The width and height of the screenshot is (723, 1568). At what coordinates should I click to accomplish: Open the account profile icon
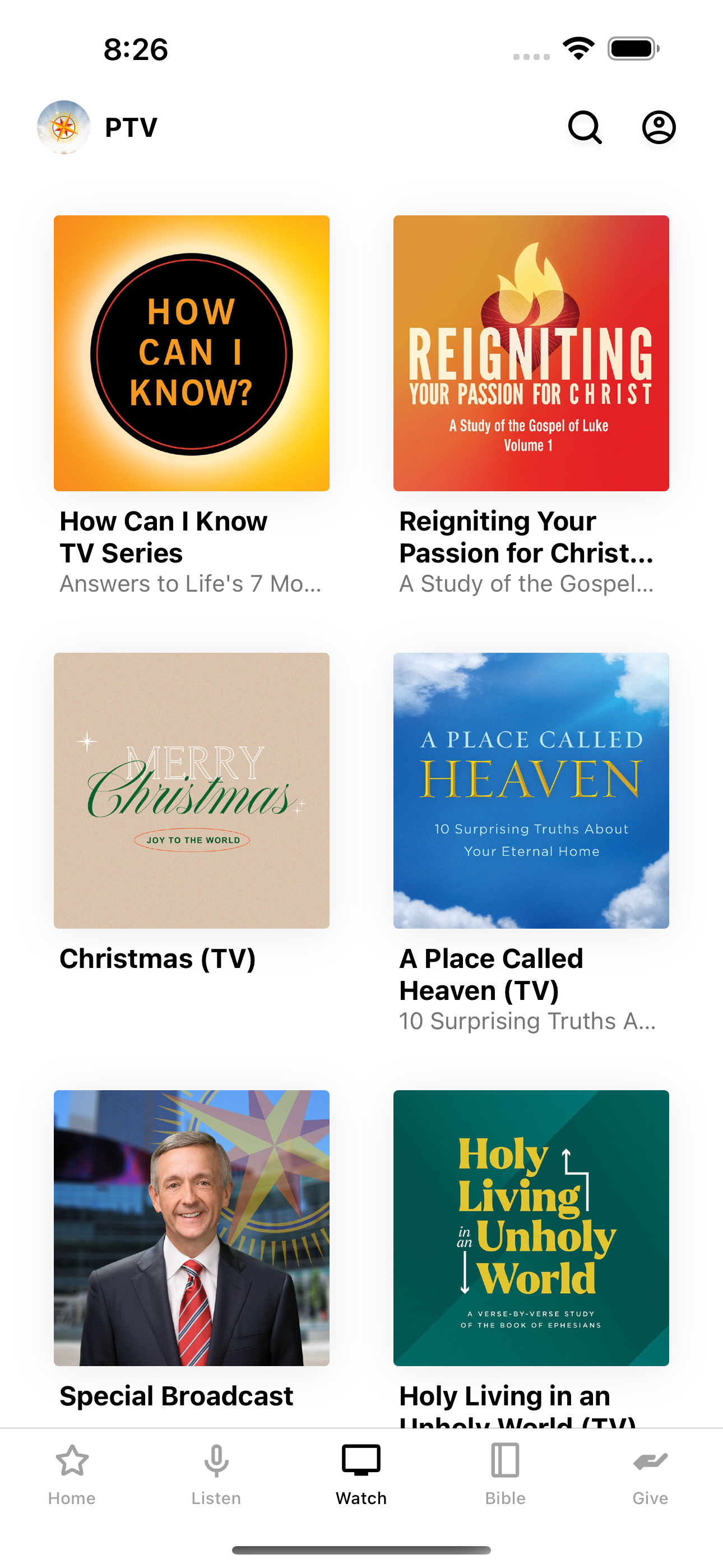659,127
